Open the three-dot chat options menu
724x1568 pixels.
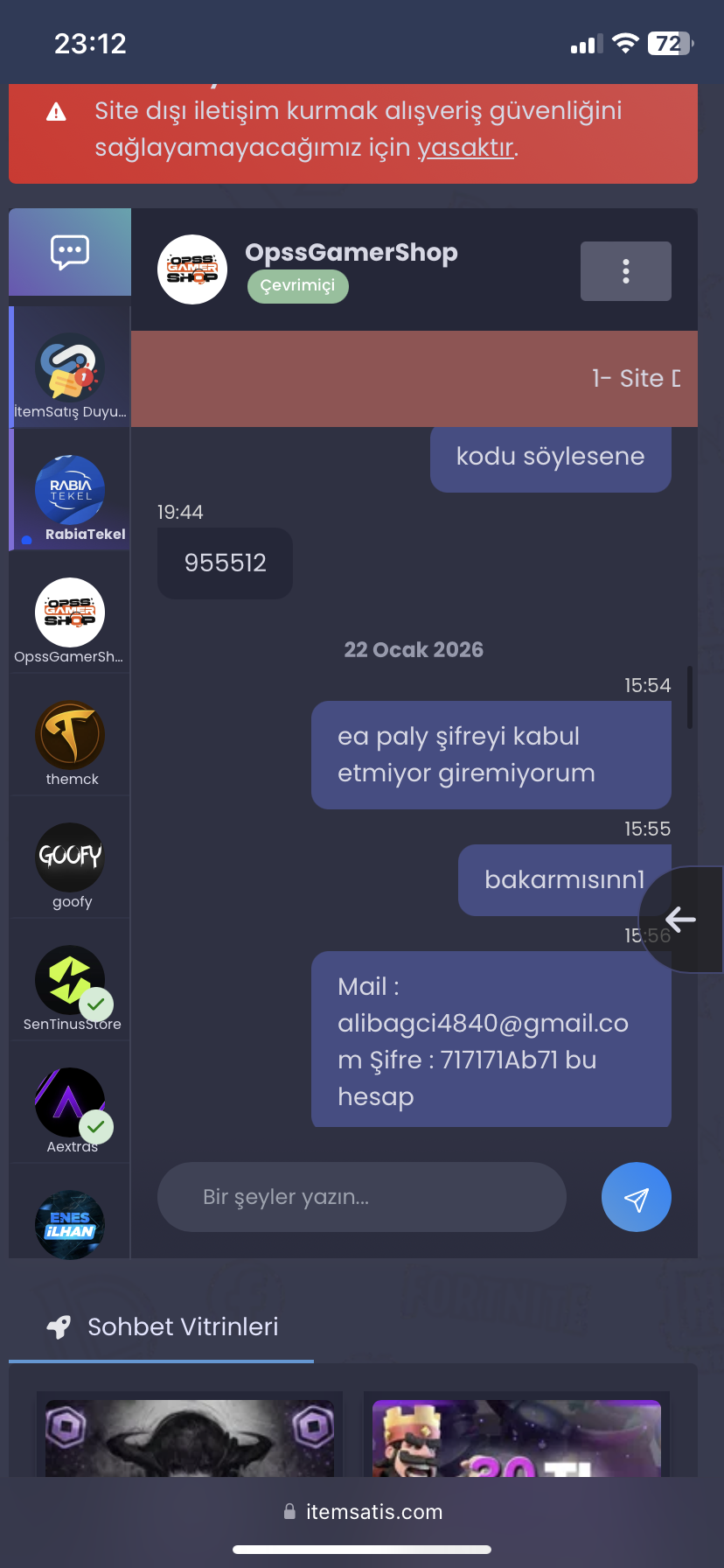click(x=625, y=271)
